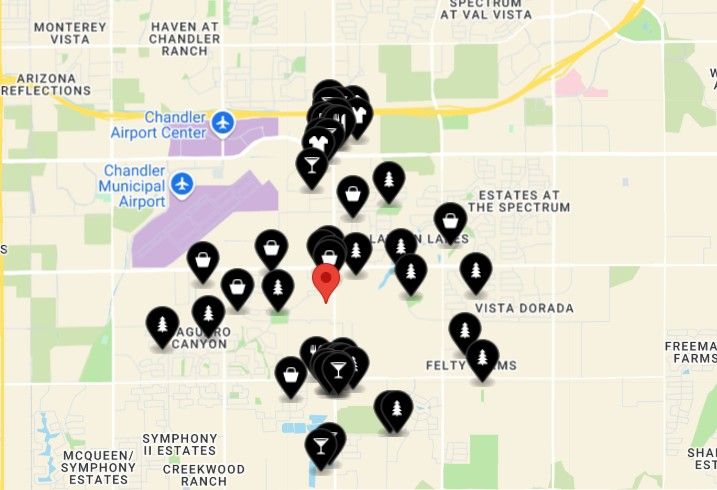The height and width of the screenshot is (490, 717).
Task: Open the cocktail marker at the map's bottom
Action: (x=320, y=446)
